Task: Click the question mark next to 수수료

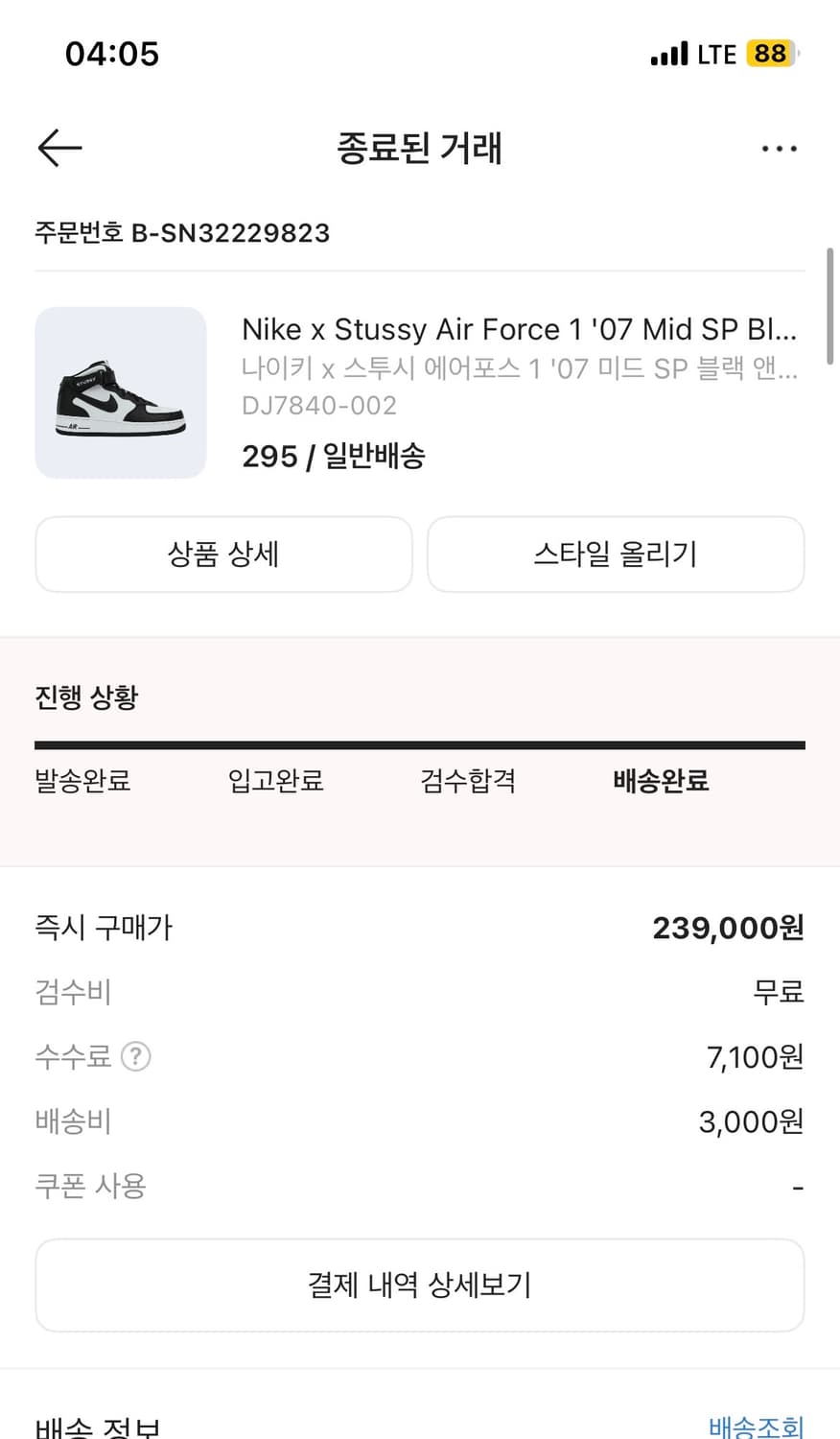Action: pos(136,1056)
